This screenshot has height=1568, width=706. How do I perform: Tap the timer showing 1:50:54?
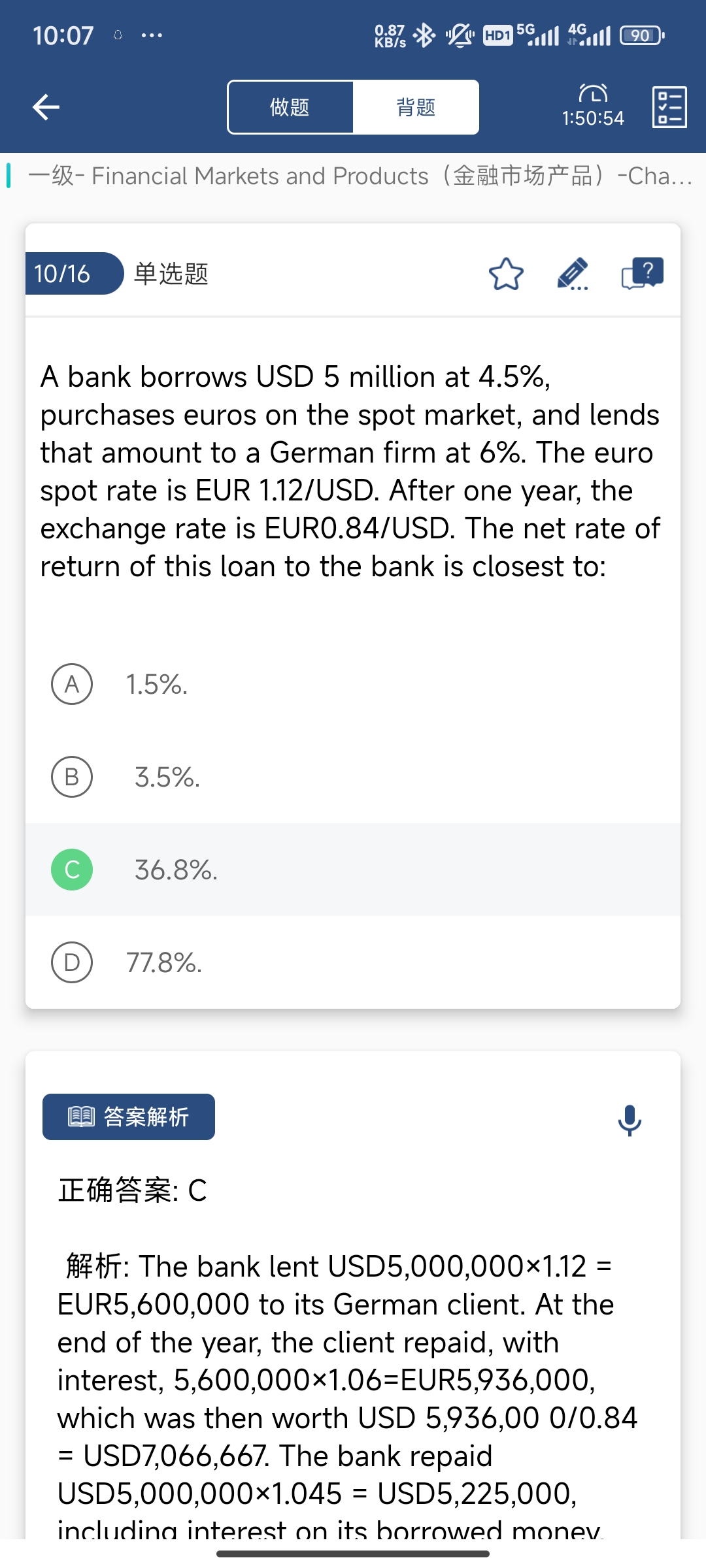[x=593, y=106]
